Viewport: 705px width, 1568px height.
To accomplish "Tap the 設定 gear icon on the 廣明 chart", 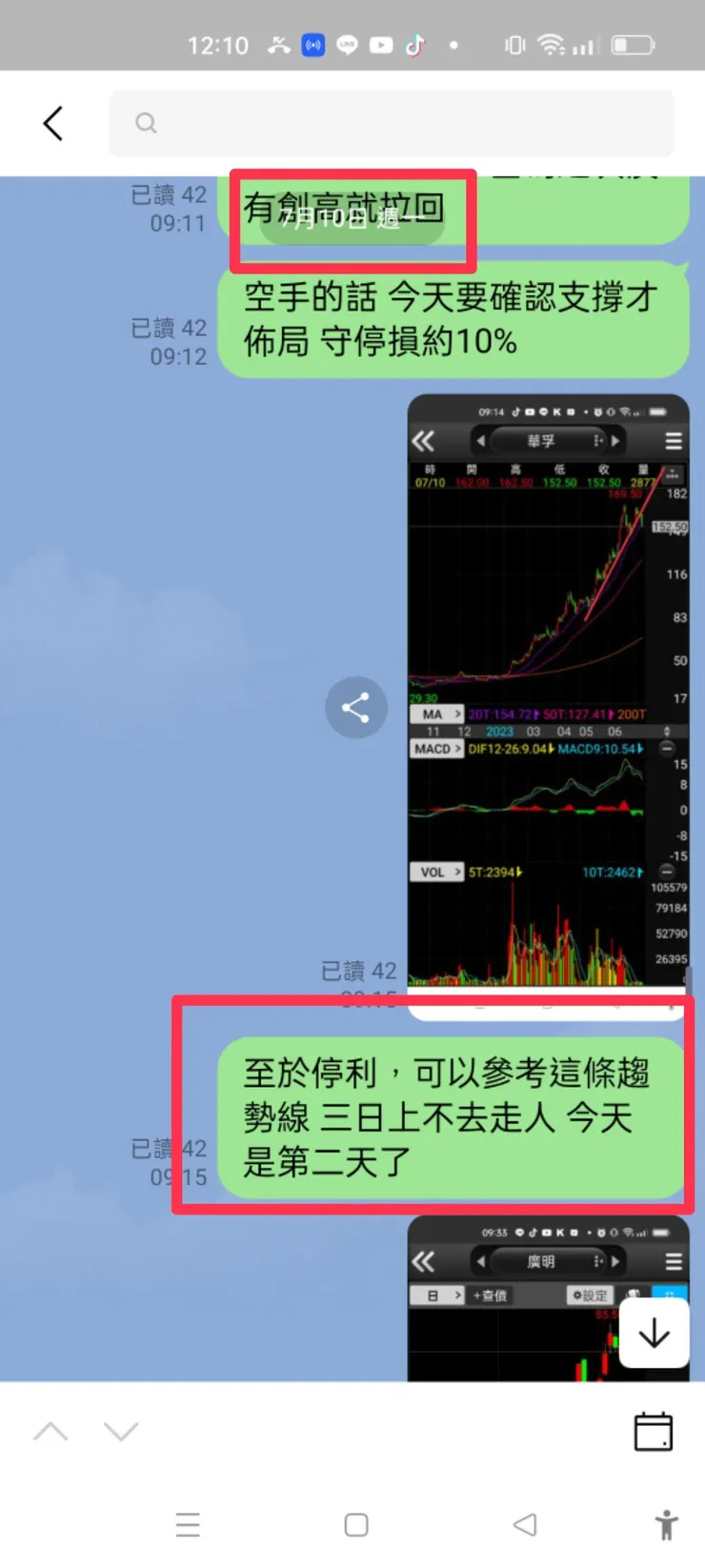I will tap(590, 1296).
